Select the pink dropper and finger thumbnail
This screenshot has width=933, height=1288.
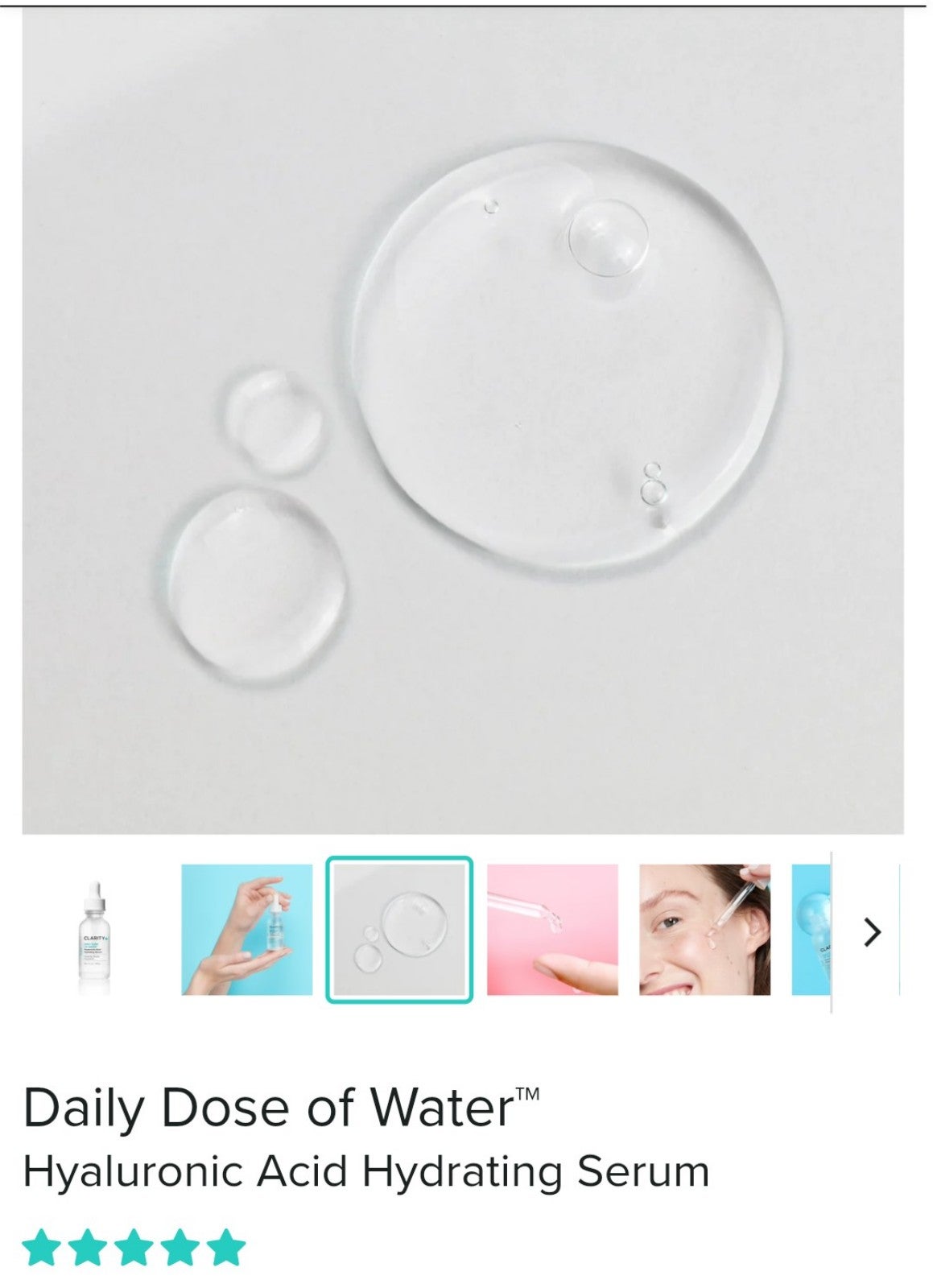[552, 930]
